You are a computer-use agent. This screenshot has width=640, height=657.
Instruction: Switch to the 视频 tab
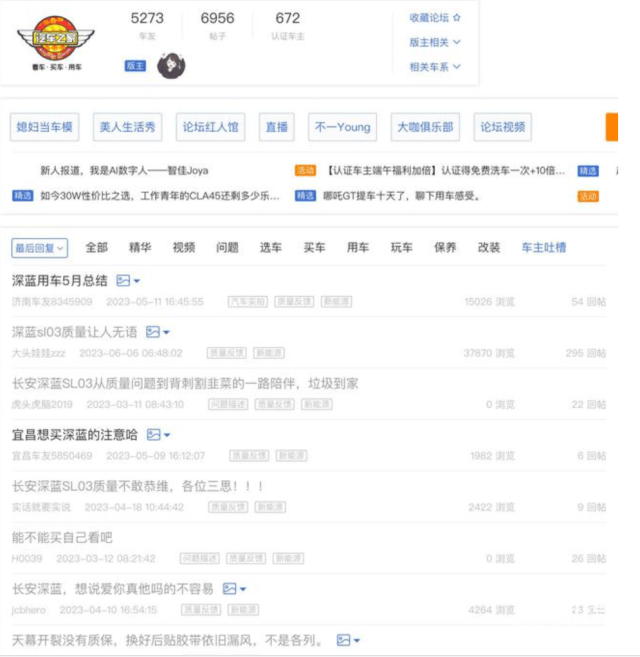pos(184,247)
